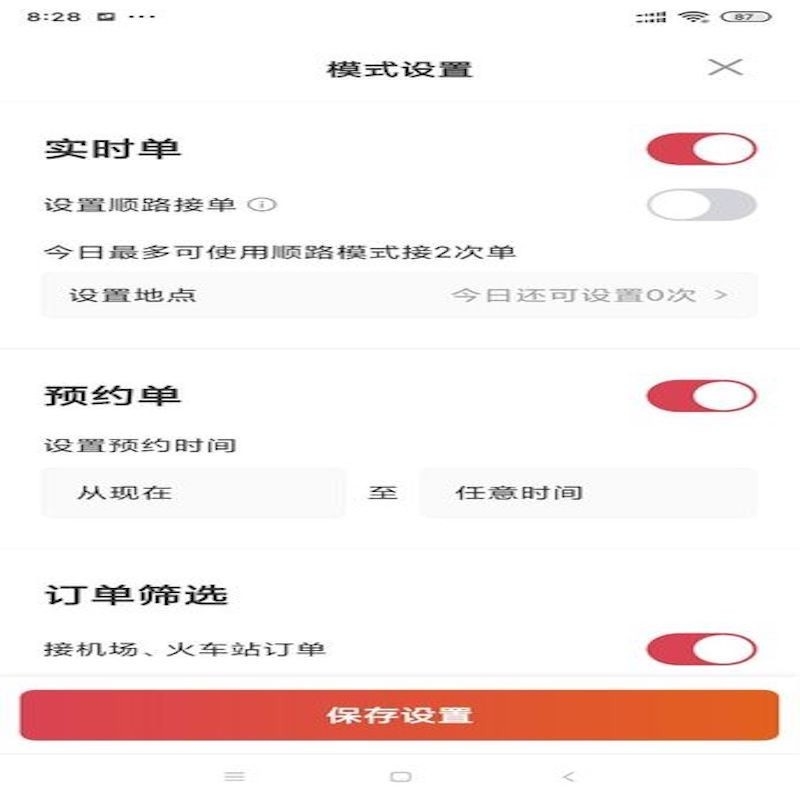
Task: Open recent apps from the navigation bar
Action: click(234, 776)
